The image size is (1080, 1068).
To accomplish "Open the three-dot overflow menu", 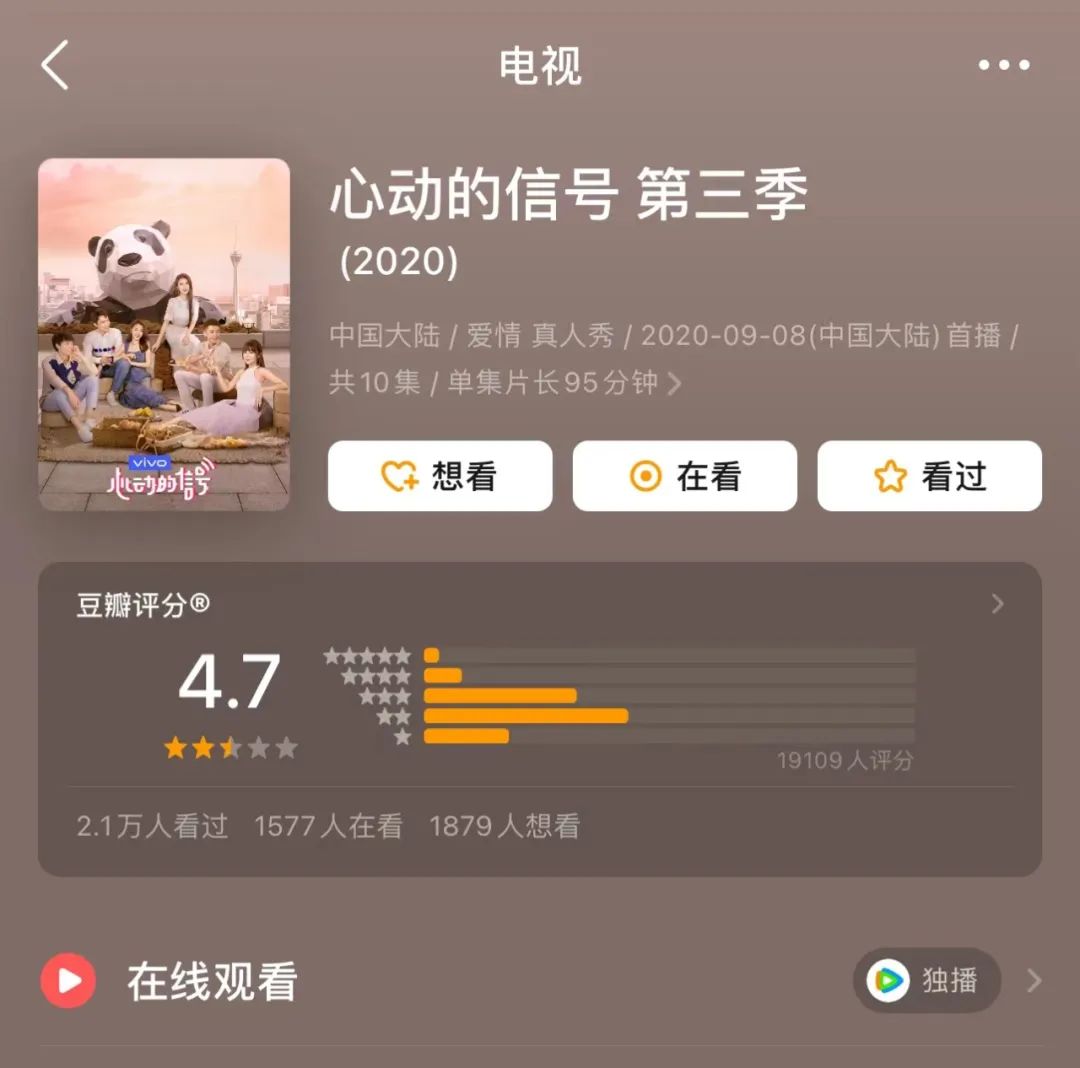I will click(1003, 66).
